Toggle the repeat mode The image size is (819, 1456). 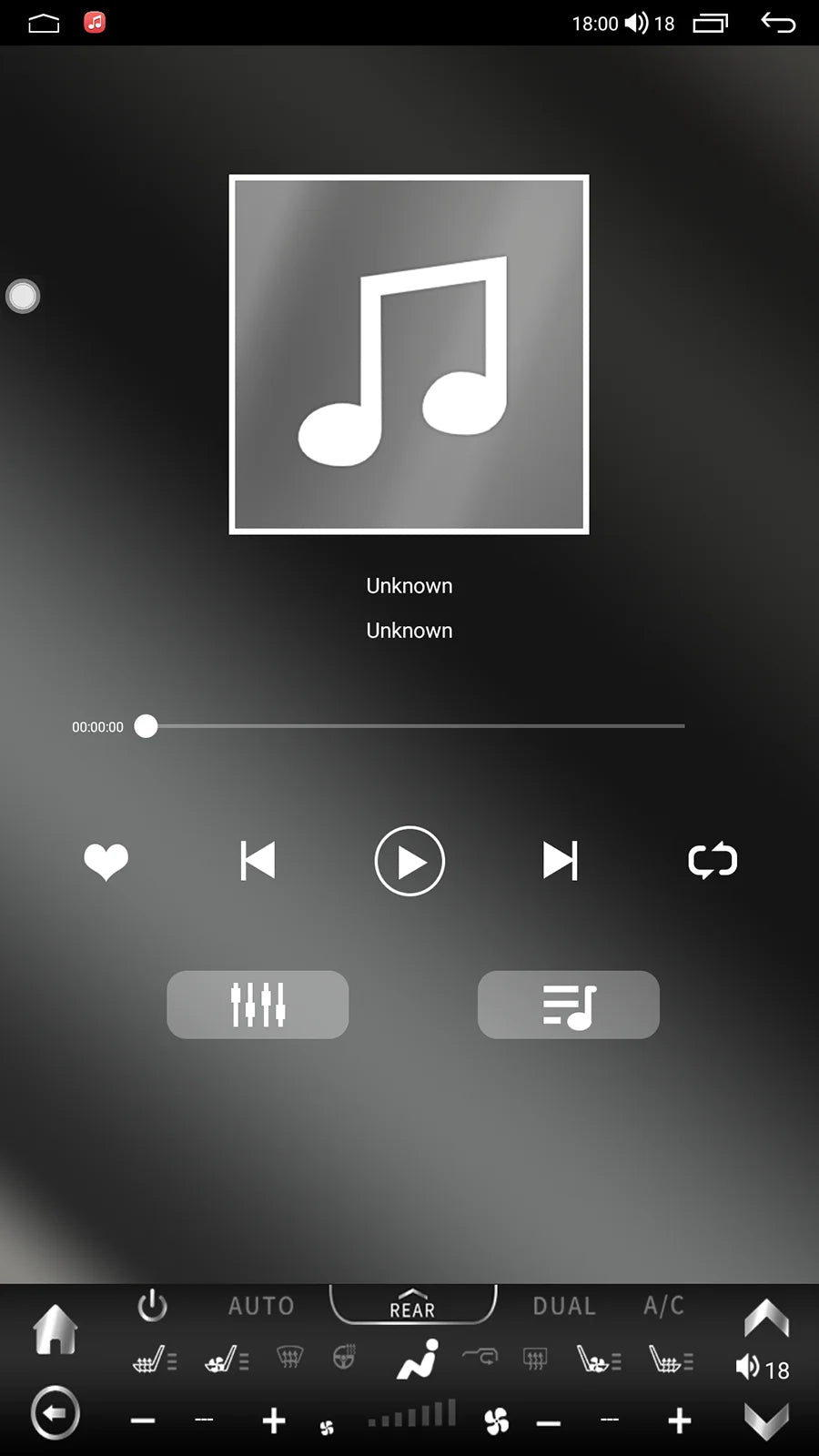click(713, 861)
